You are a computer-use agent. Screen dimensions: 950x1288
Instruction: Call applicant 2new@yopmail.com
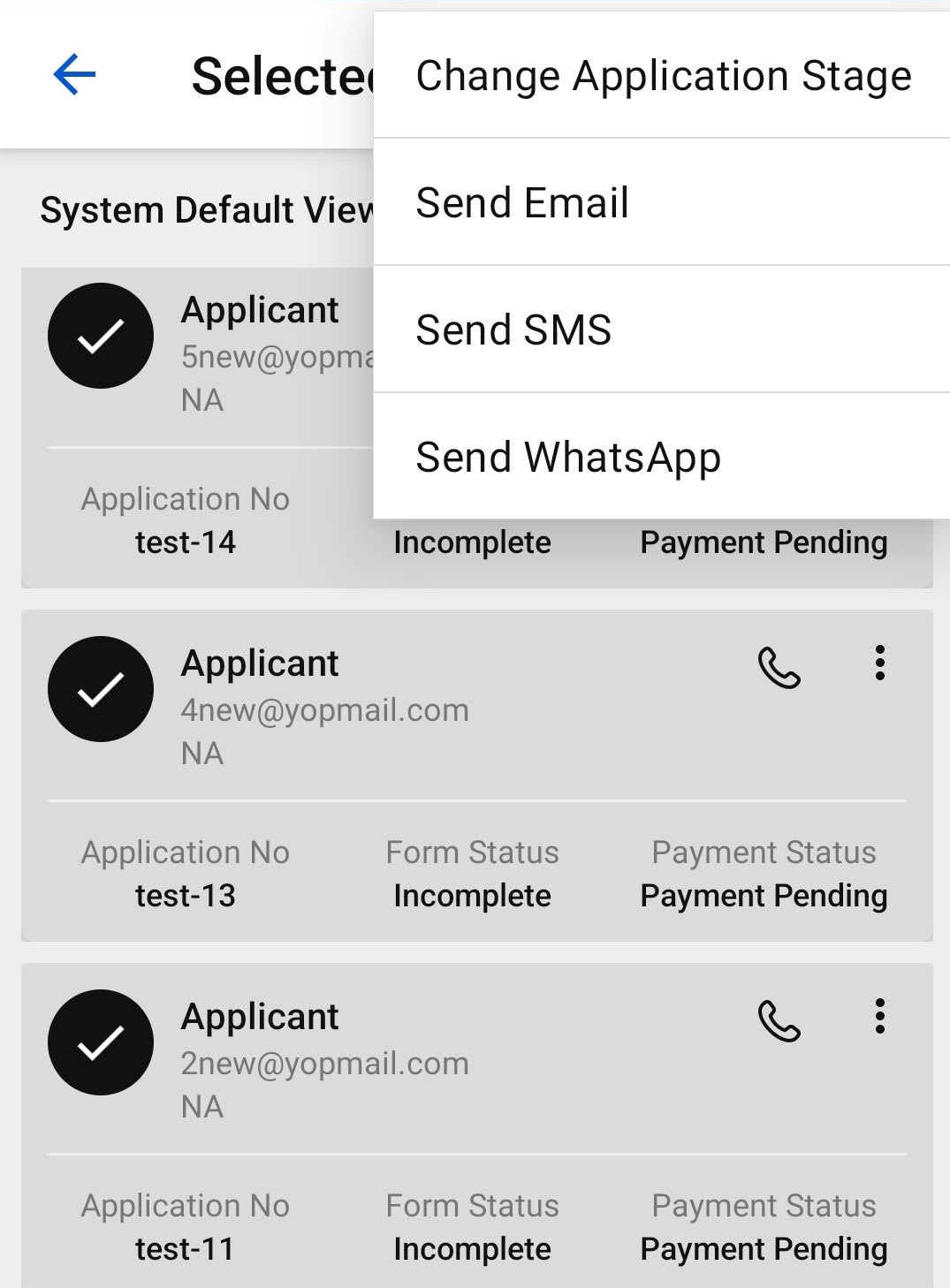pyautogui.click(x=779, y=1021)
